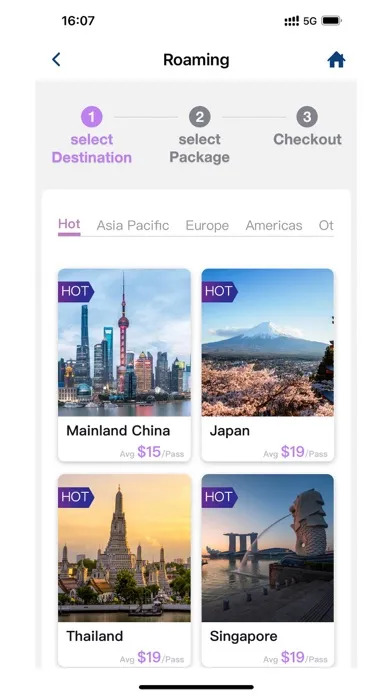Select the Americas tab

tap(274, 225)
